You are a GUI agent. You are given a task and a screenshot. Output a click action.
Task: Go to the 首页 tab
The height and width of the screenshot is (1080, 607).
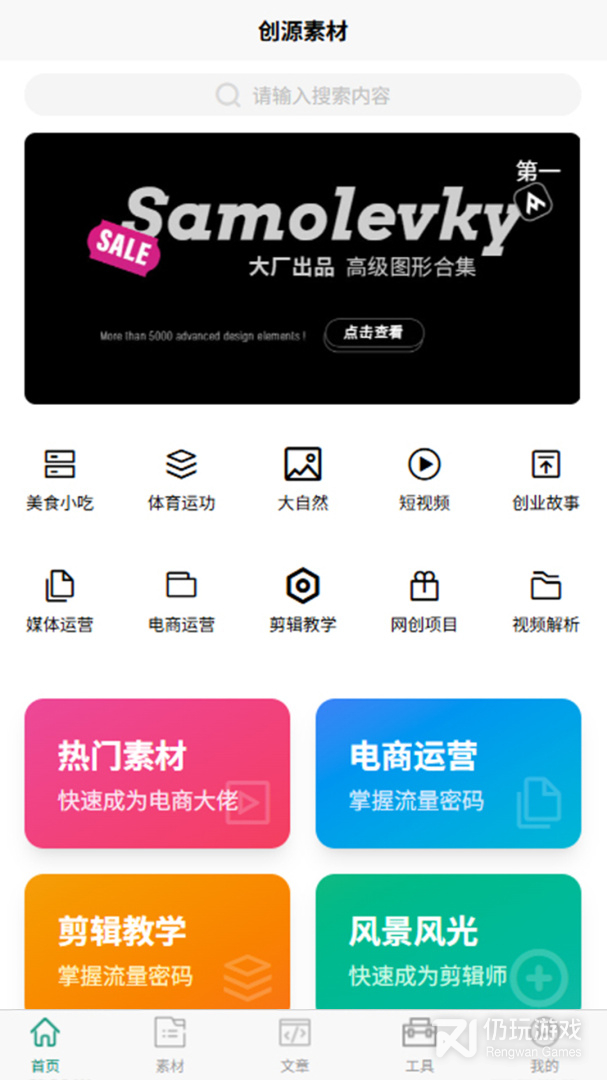45,1044
